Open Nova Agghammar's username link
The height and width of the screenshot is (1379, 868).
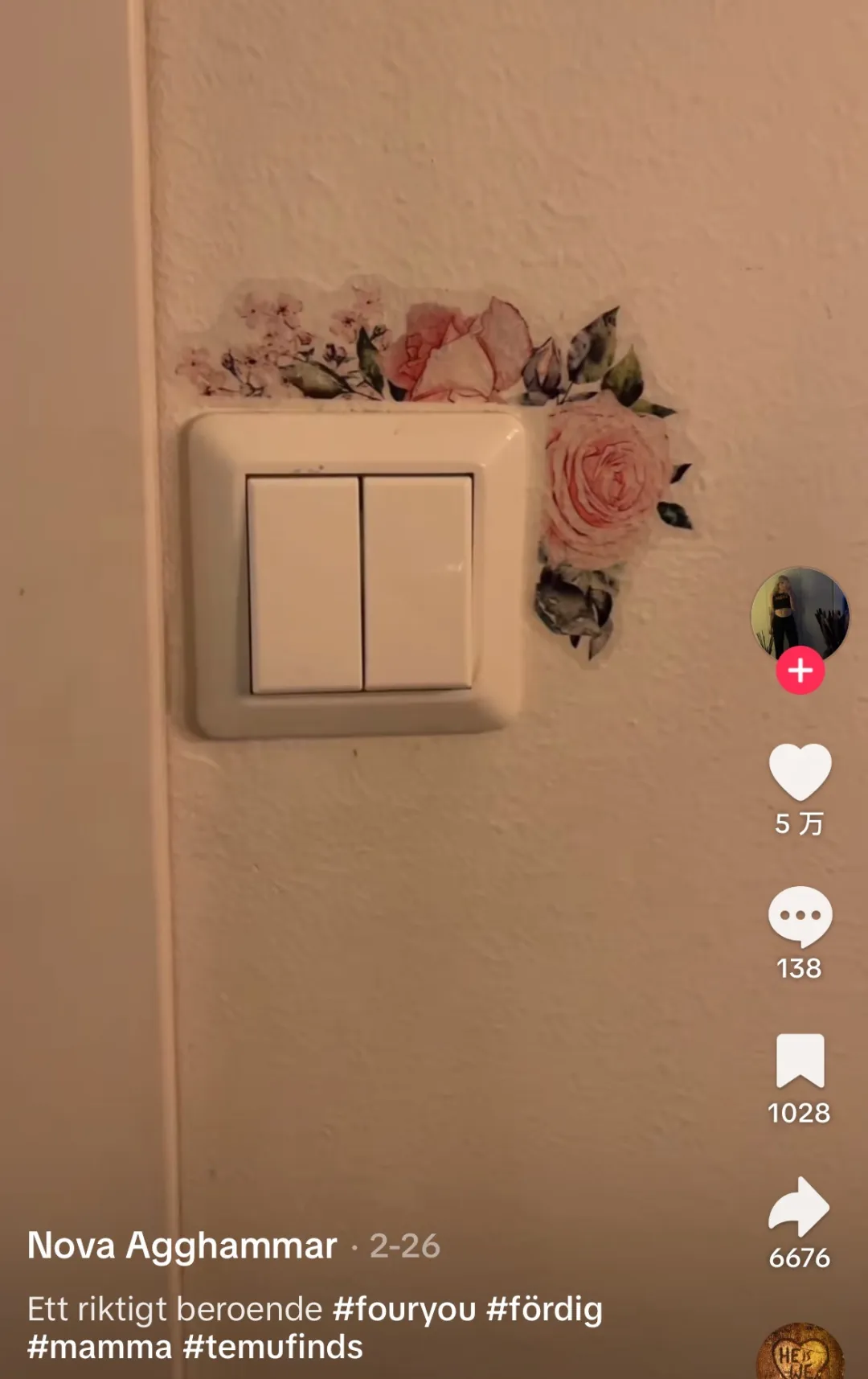(x=182, y=1246)
